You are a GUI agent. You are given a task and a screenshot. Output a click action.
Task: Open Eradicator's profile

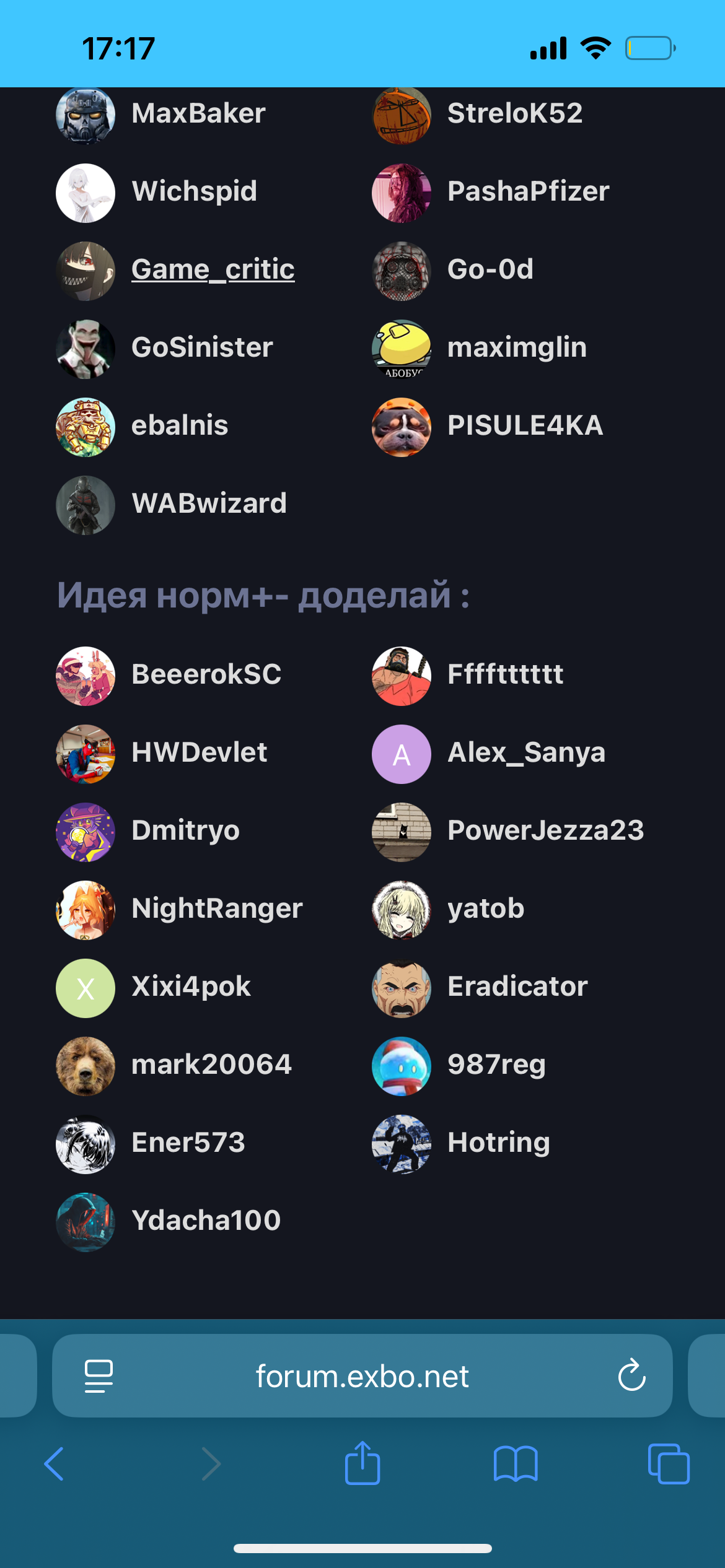(517, 987)
